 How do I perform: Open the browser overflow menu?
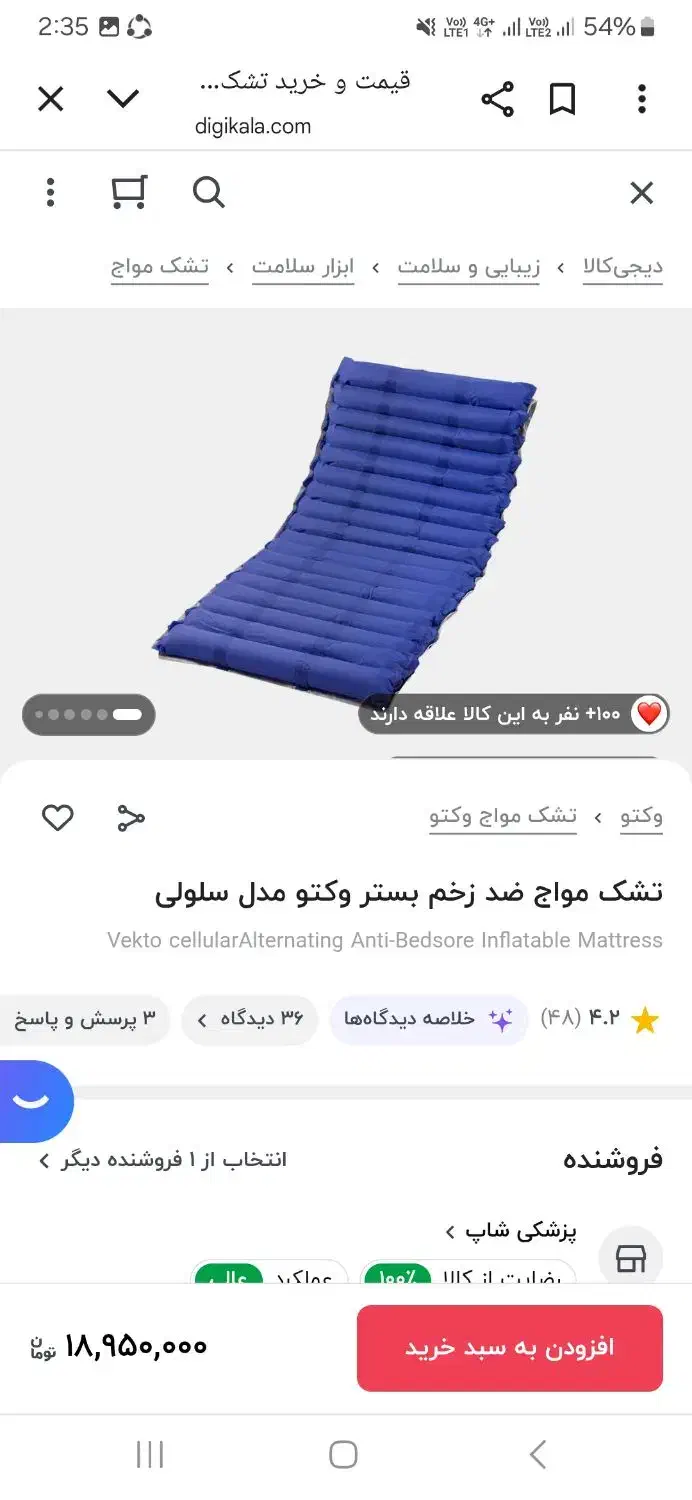click(641, 99)
